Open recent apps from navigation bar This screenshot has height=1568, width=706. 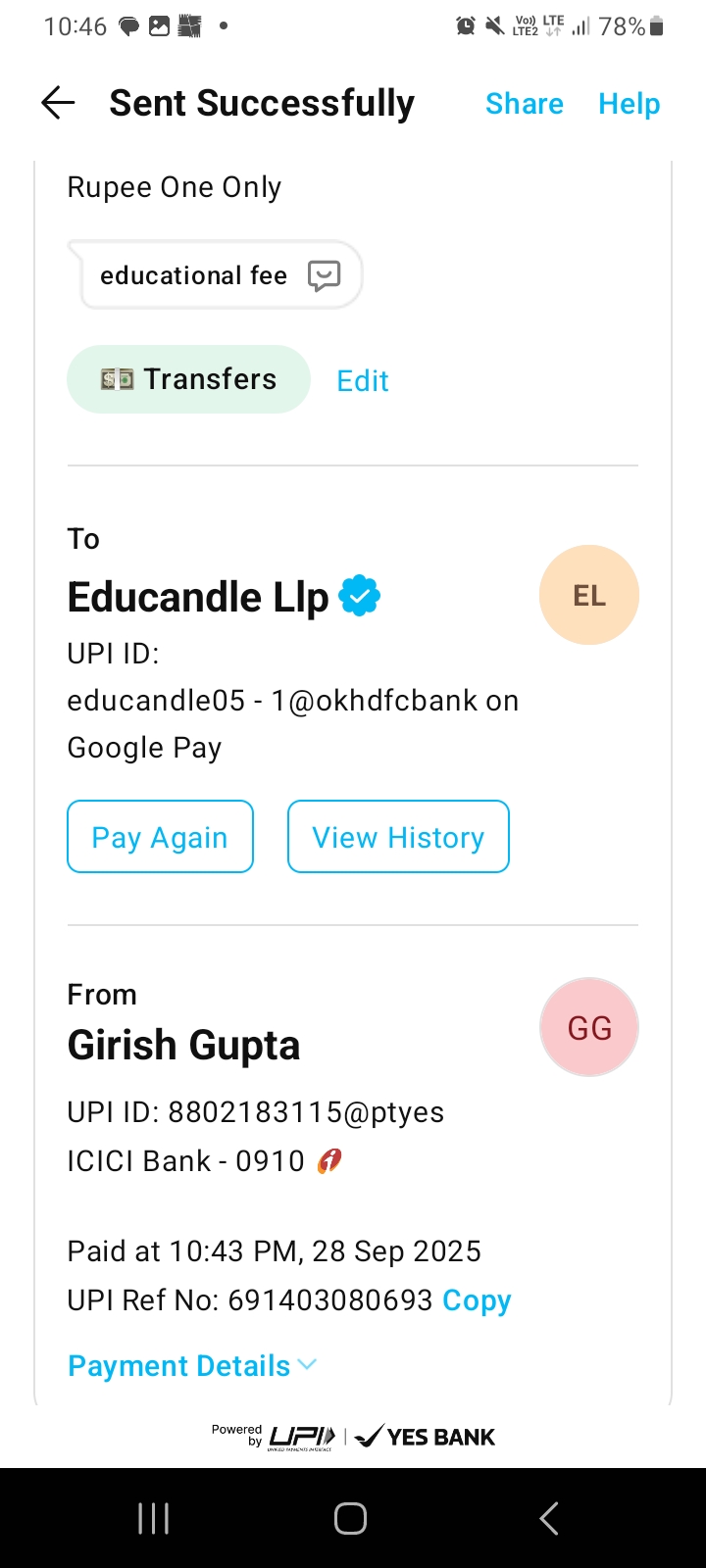coord(154,1518)
